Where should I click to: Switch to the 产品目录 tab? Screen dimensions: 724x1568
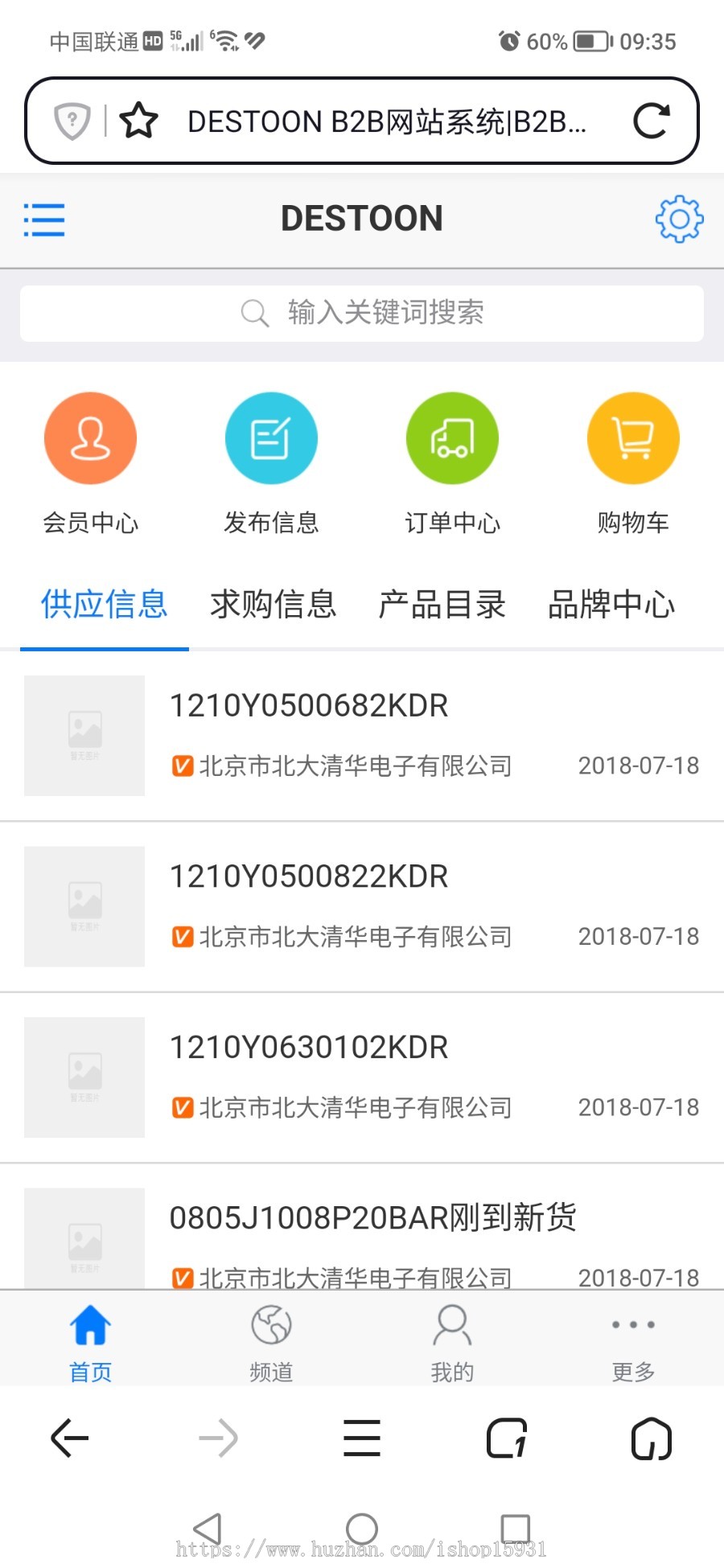point(442,604)
